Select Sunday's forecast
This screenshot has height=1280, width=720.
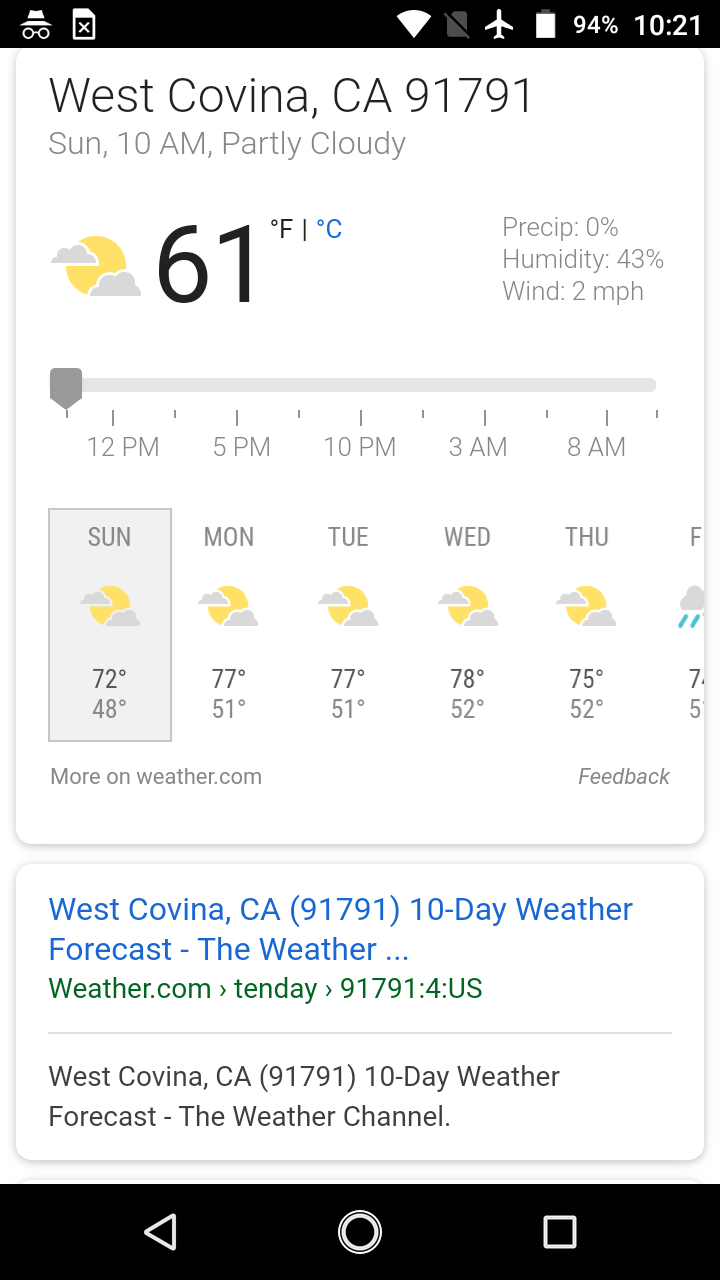click(110, 624)
